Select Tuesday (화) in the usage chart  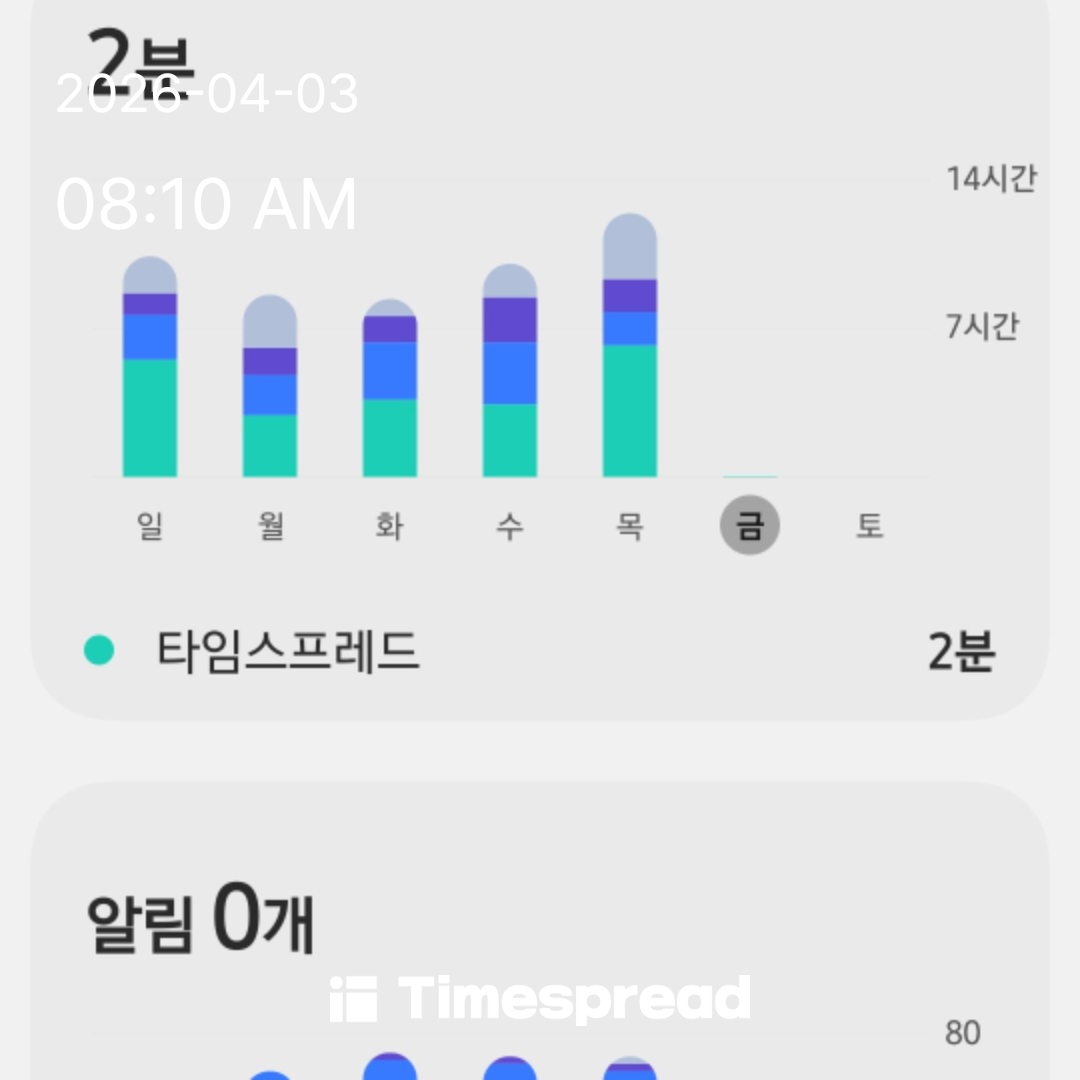[x=390, y=526]
